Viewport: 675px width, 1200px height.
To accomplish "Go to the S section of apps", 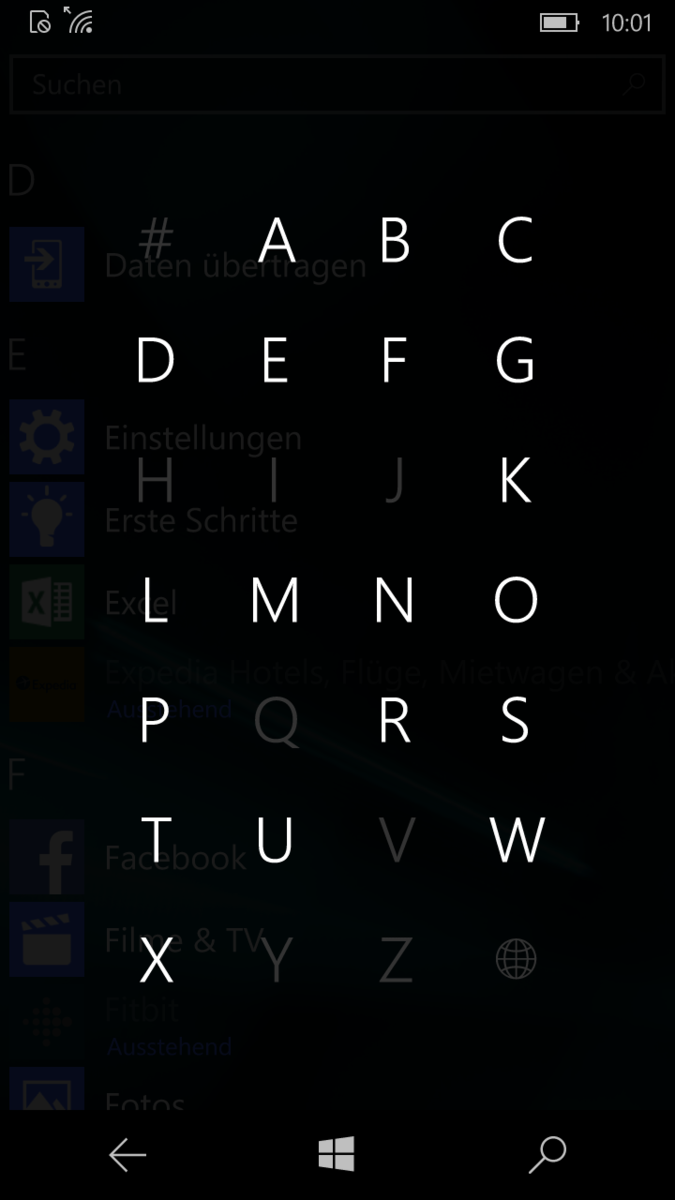I will click(515, 720).
